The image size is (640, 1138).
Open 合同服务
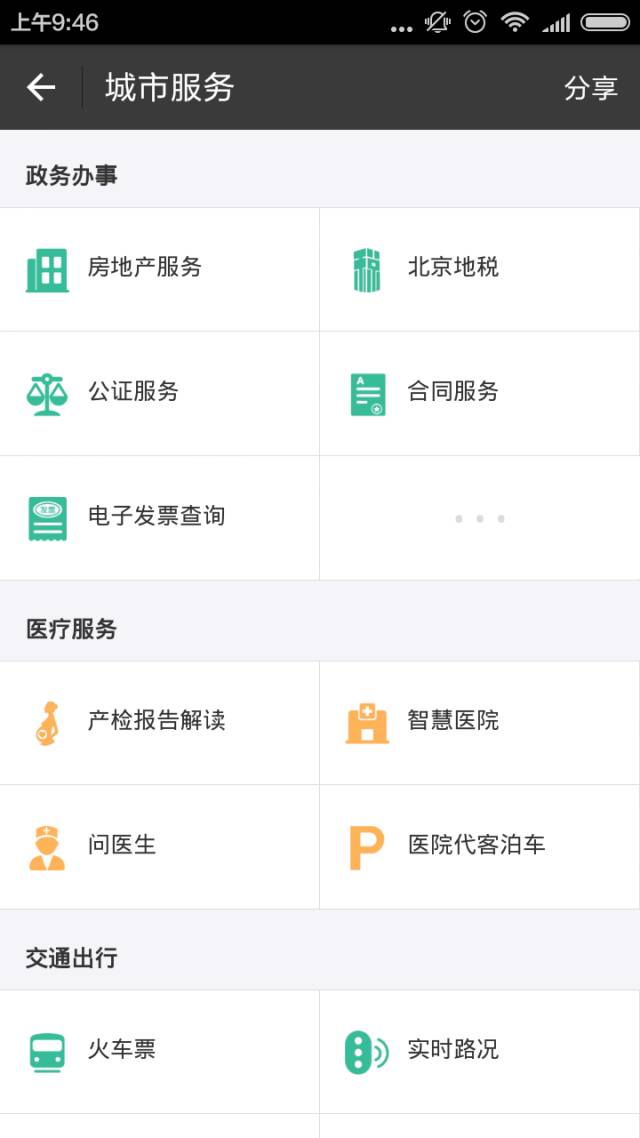click(x=480, y=393)
